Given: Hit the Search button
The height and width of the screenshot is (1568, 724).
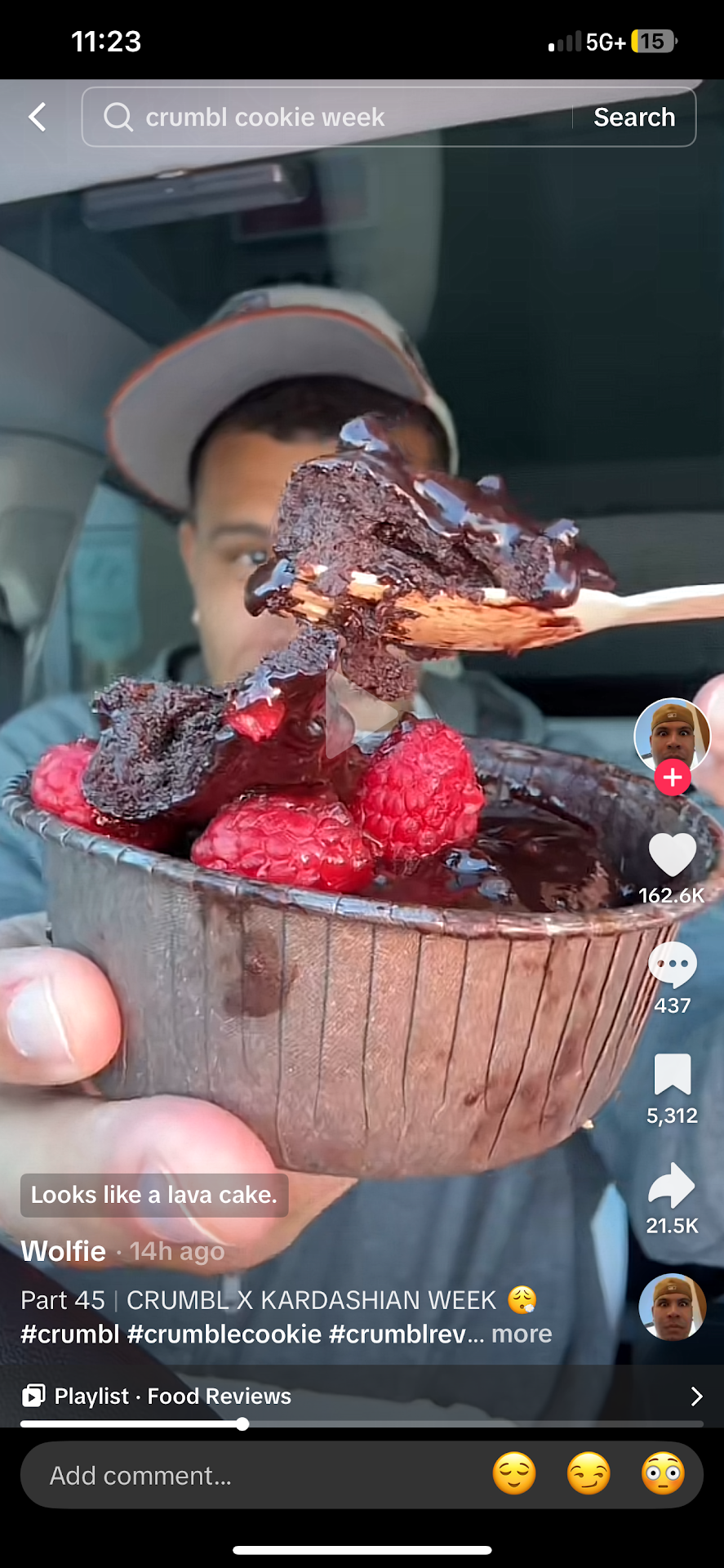Looking at the screenshot, I should click(634, 117).
